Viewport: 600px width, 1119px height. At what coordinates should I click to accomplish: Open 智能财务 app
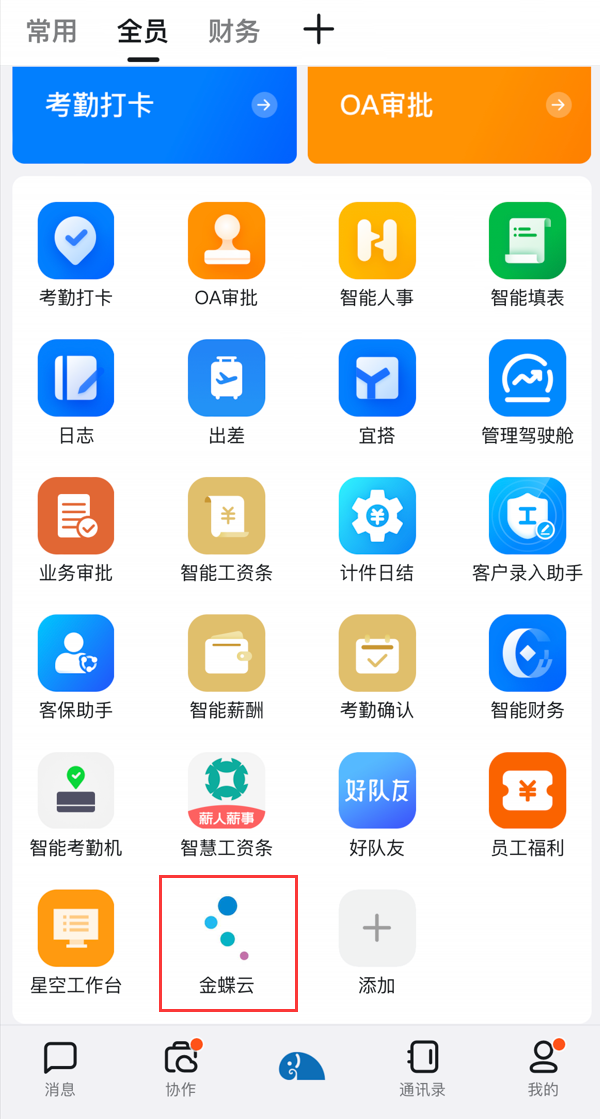[527, 668]
